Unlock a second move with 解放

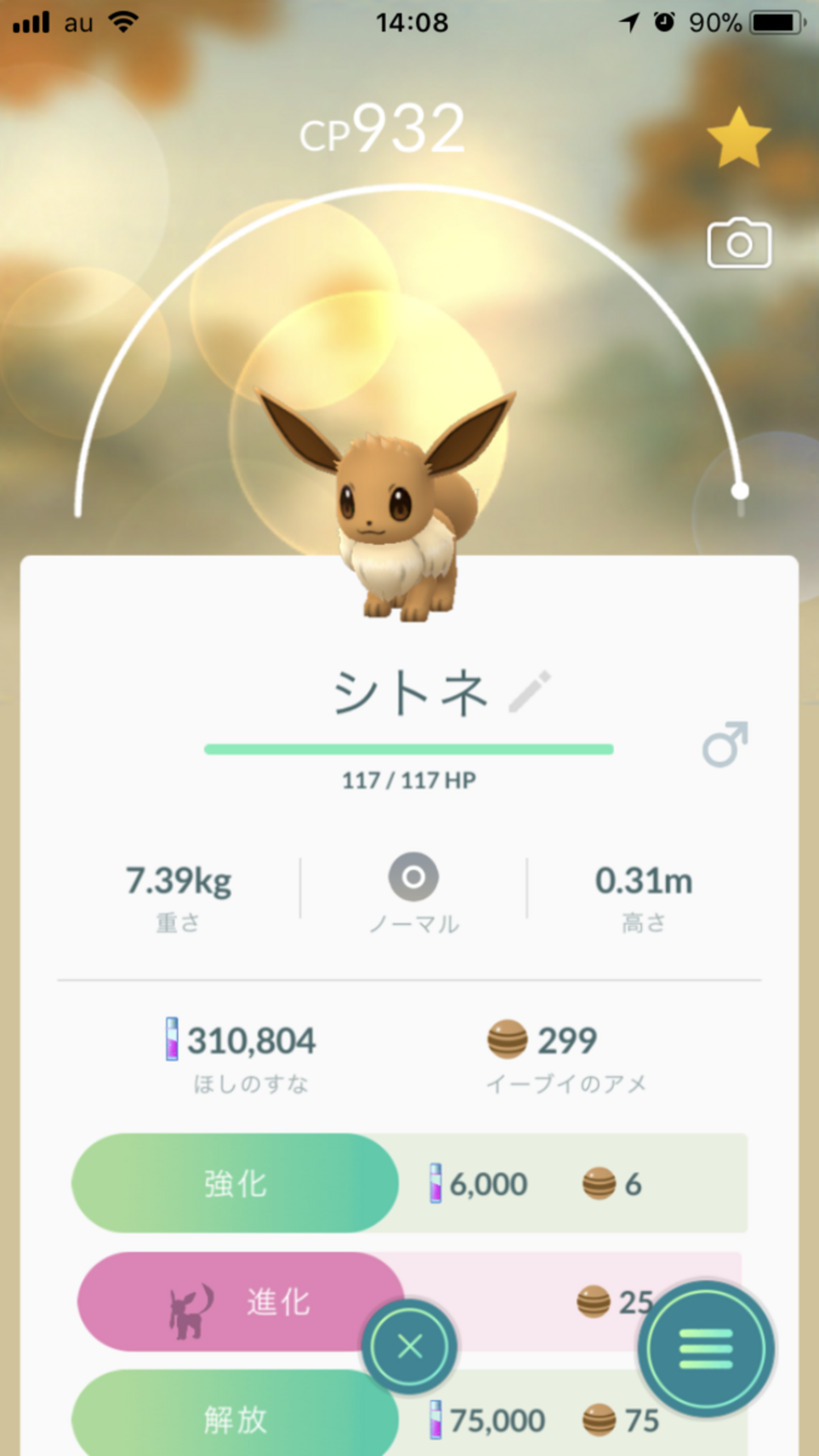point(235,1414)
